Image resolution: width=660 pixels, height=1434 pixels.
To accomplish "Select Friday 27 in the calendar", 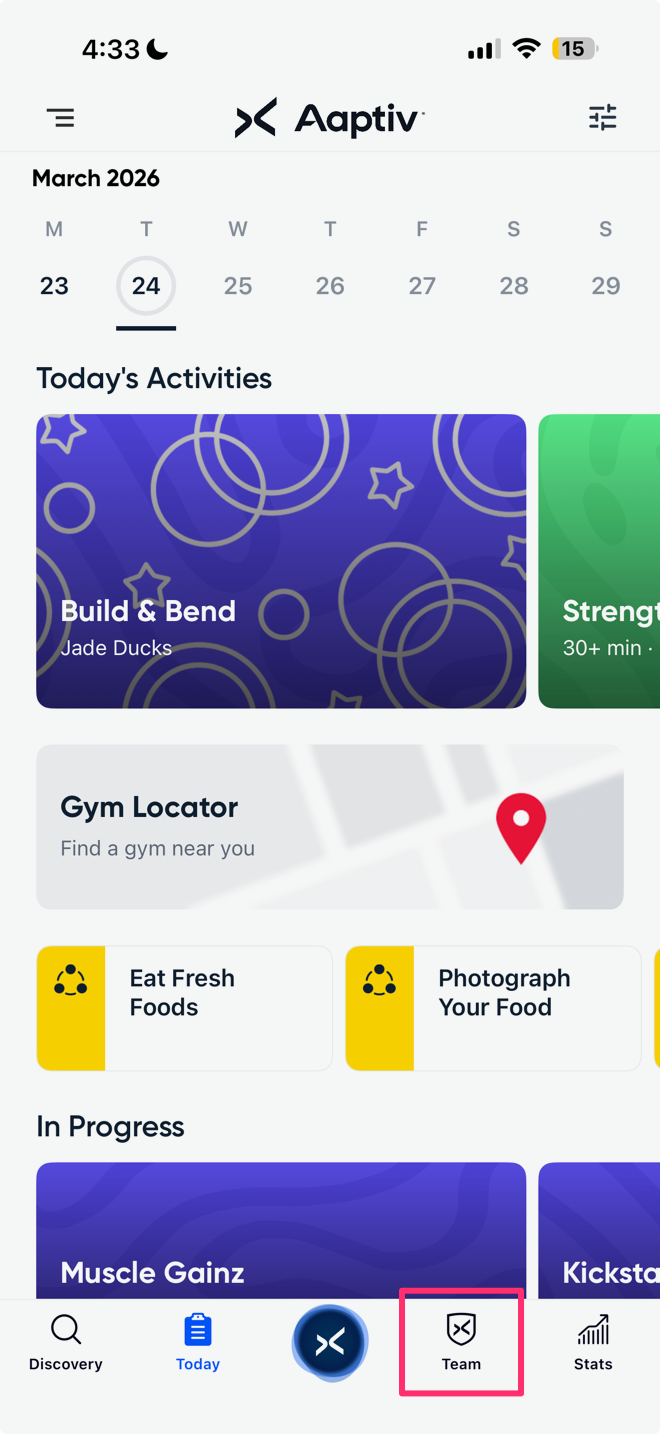I will coord(422,286).
